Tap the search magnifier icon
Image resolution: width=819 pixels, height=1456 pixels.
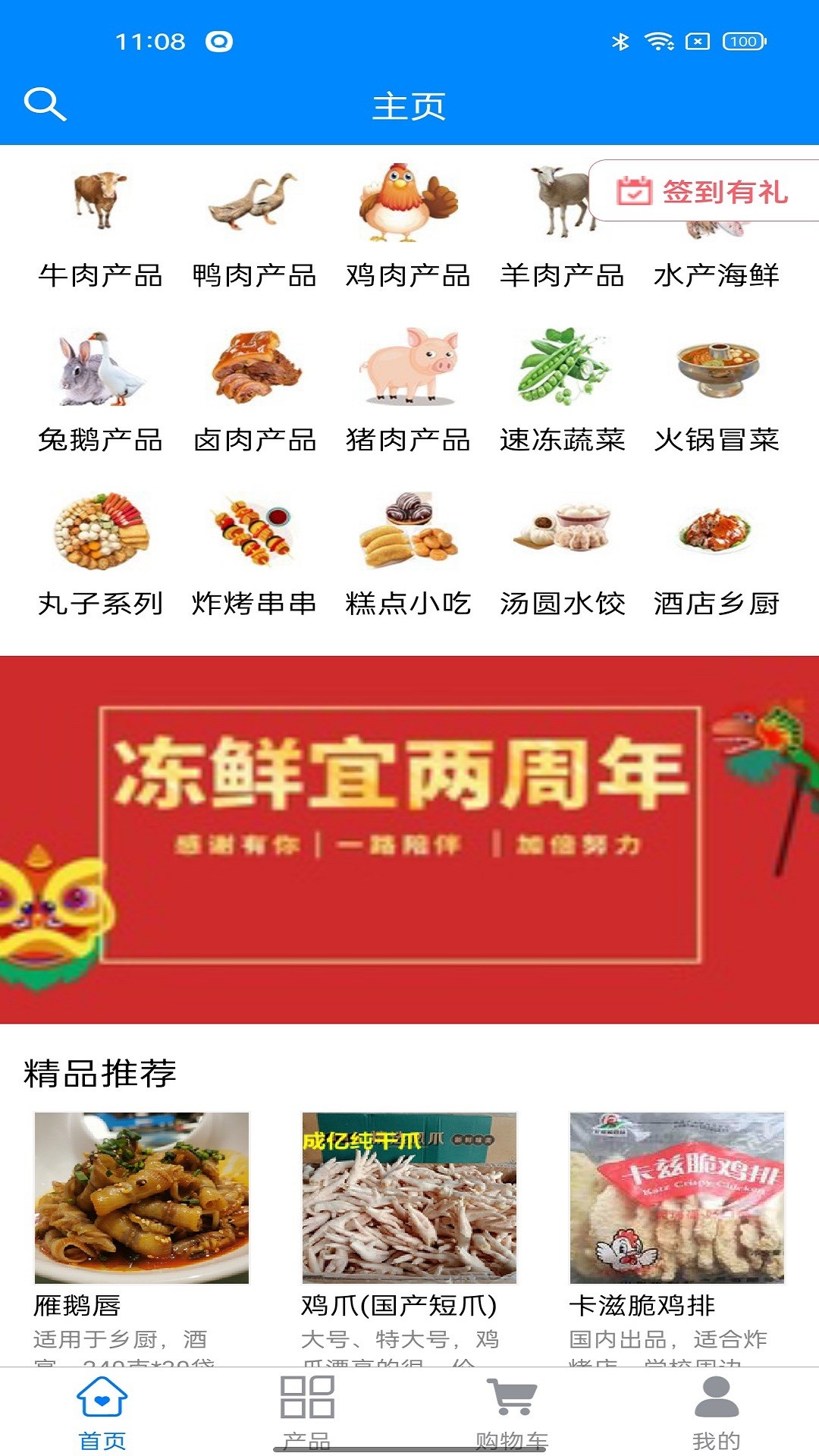(x=45, y=106)
